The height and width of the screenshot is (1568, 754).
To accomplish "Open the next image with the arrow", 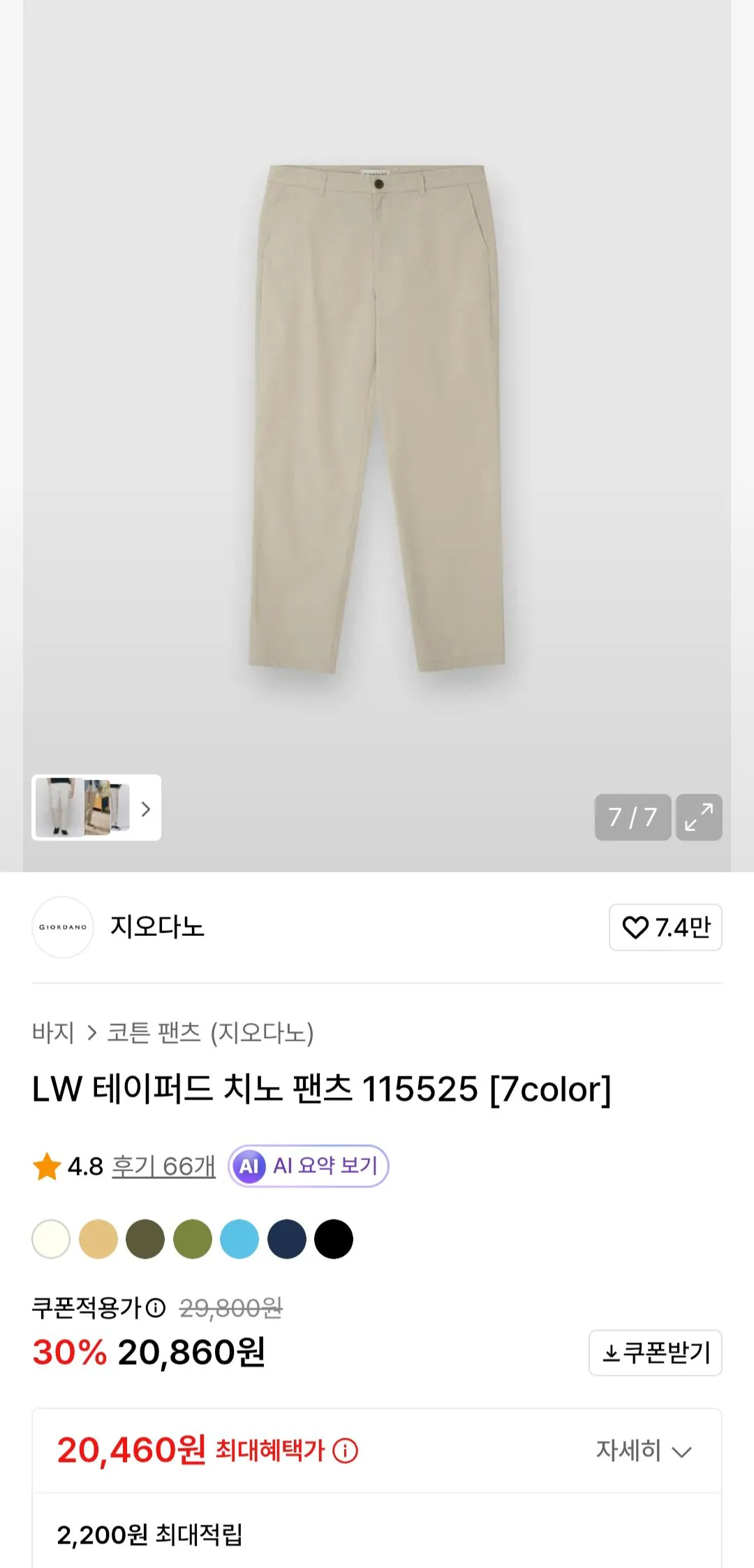I will click(146, 809).
